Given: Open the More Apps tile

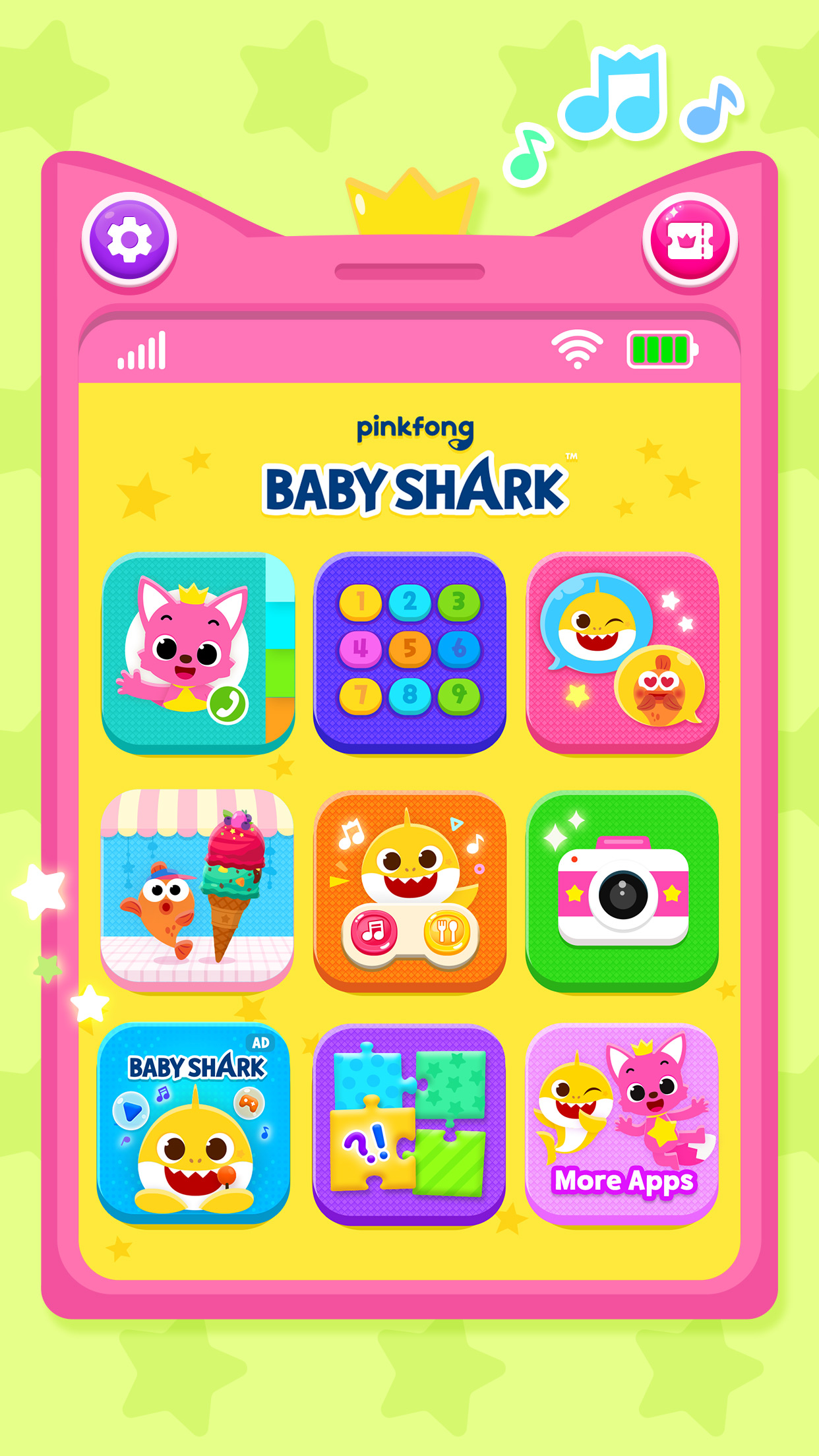Looking at the screenshot, I should pos(622,1124).
